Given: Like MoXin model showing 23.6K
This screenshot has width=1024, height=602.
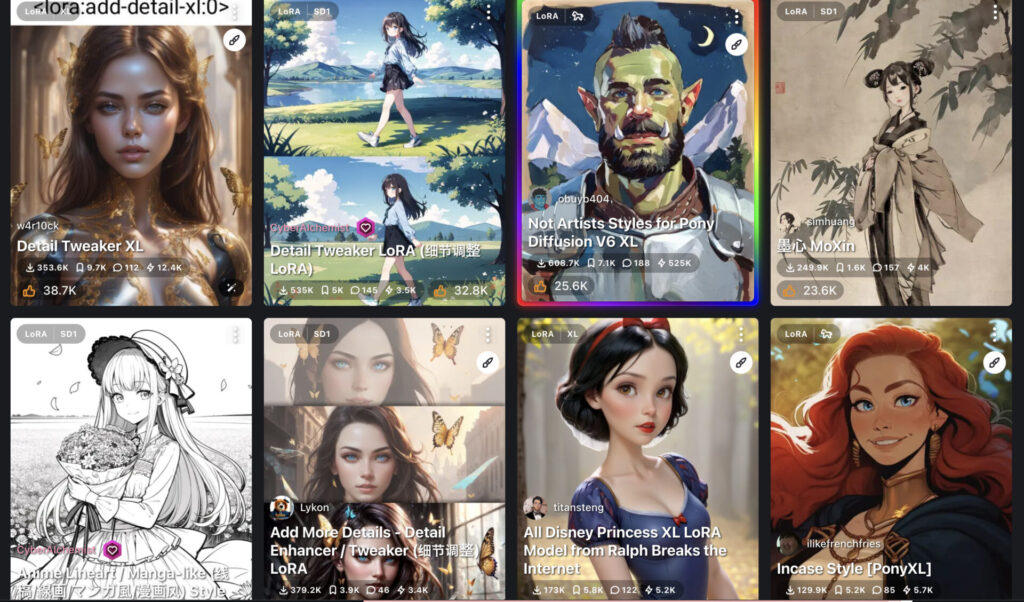Looking at the screenshot, I should tap(810, 290).
